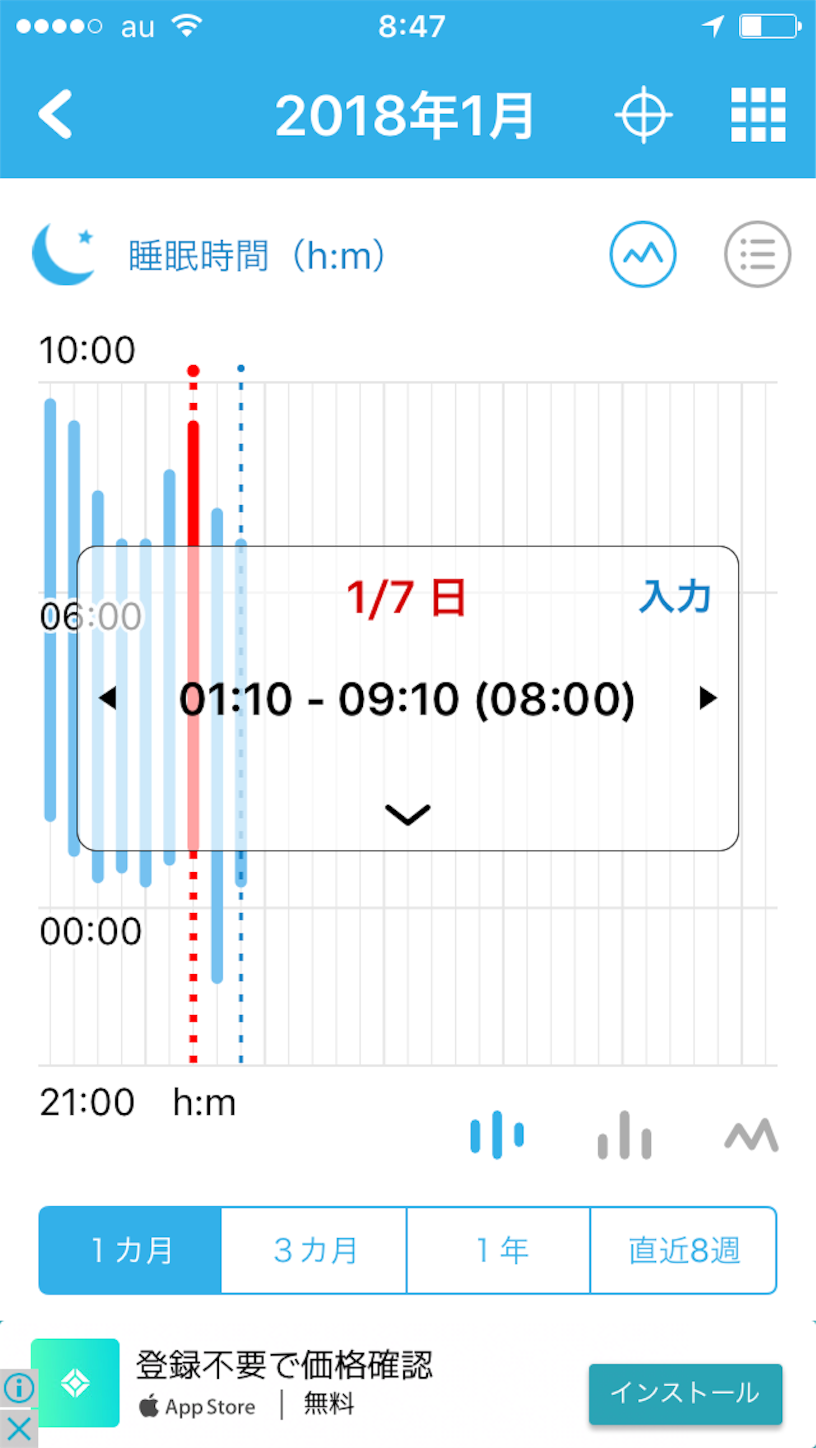This screenshot has width=816, height=1448.
Task: Tap the crosshair target icon in header
Action: [x=643, y=115]
